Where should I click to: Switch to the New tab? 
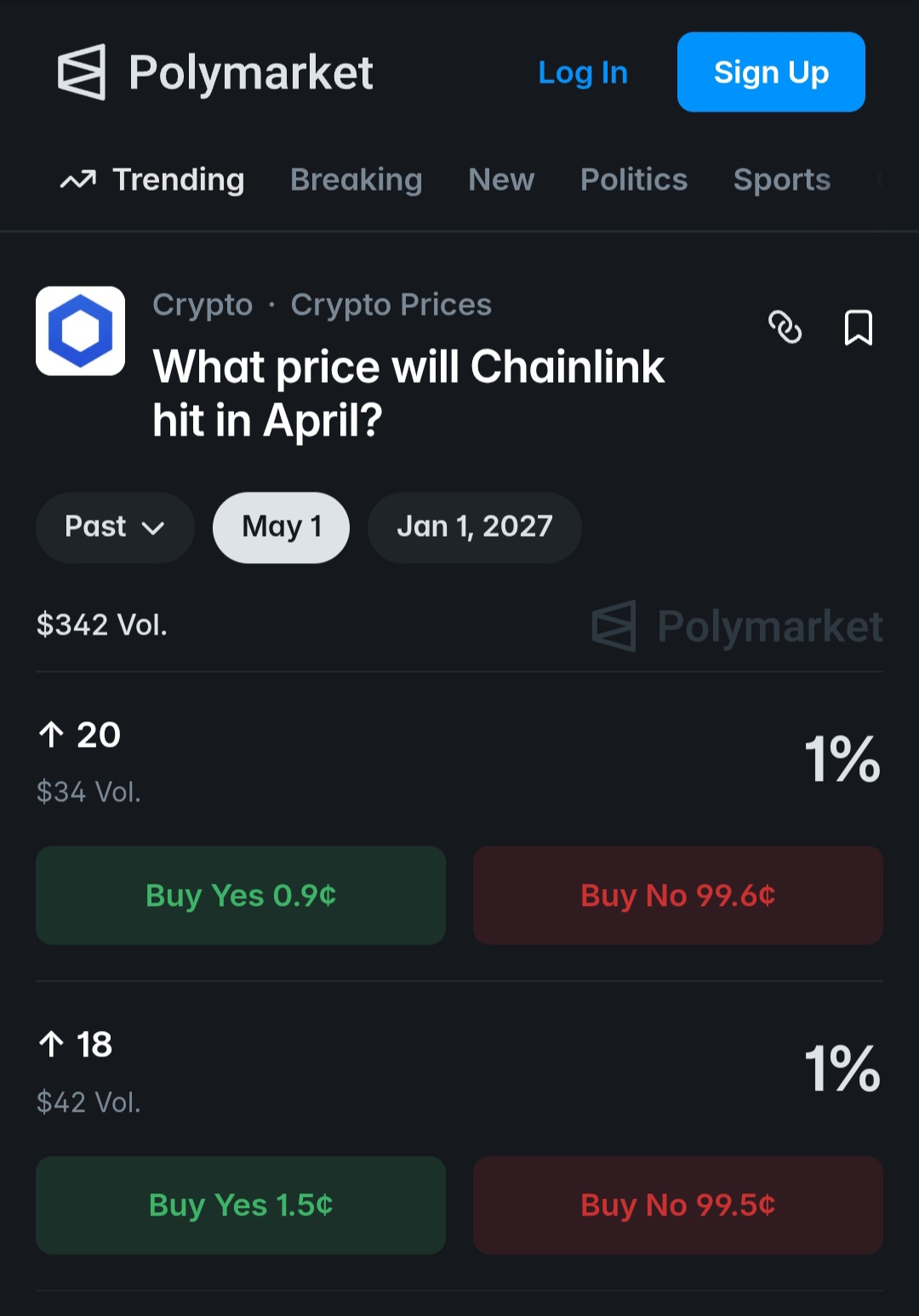pyautogui.click(x=501, y=179)
